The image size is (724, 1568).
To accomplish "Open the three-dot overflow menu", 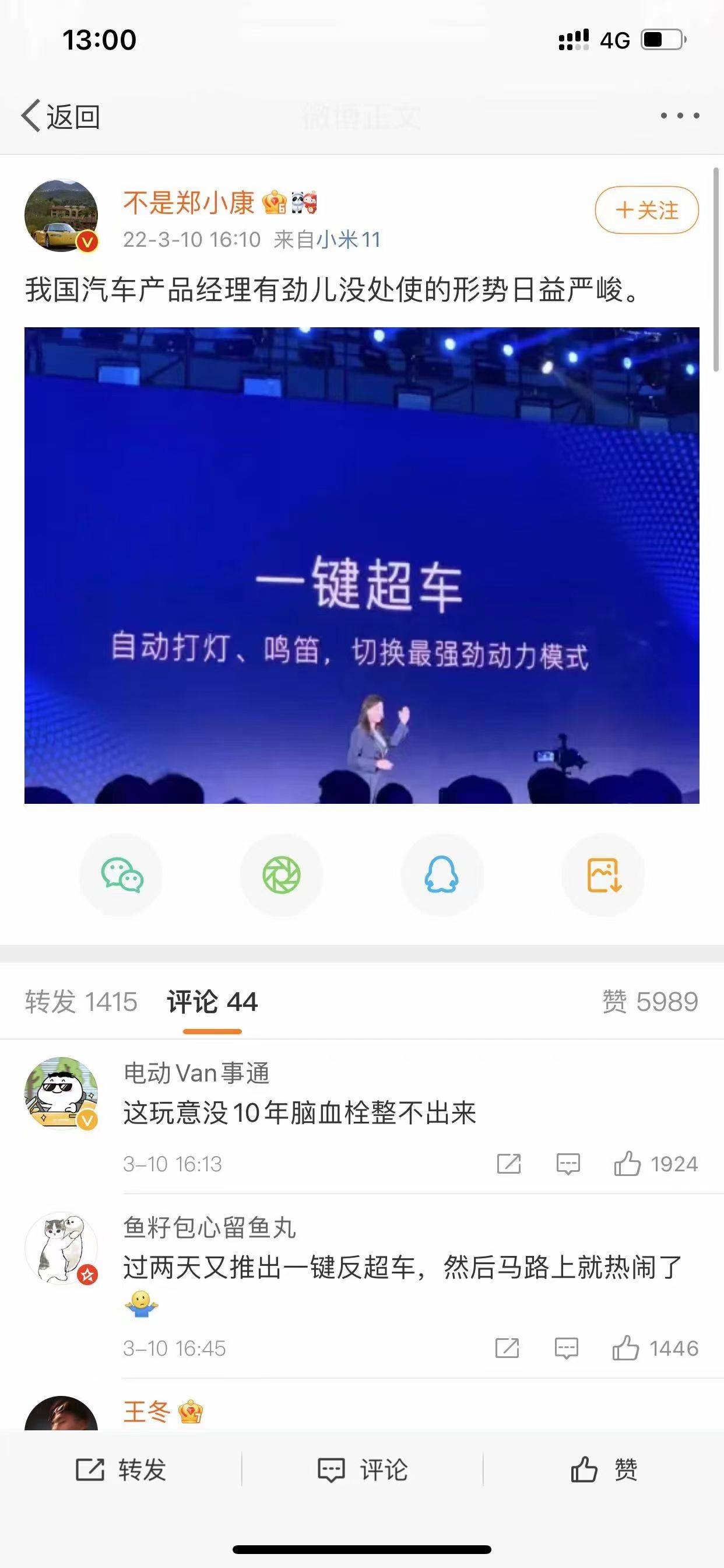I will [x=680, y=116].
